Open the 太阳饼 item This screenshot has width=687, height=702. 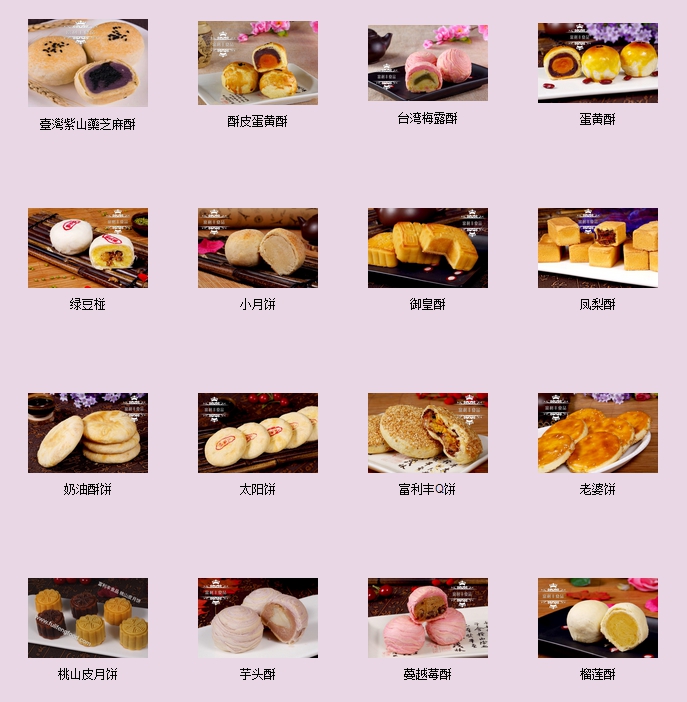pyautogui.click(x=258, y=433)
